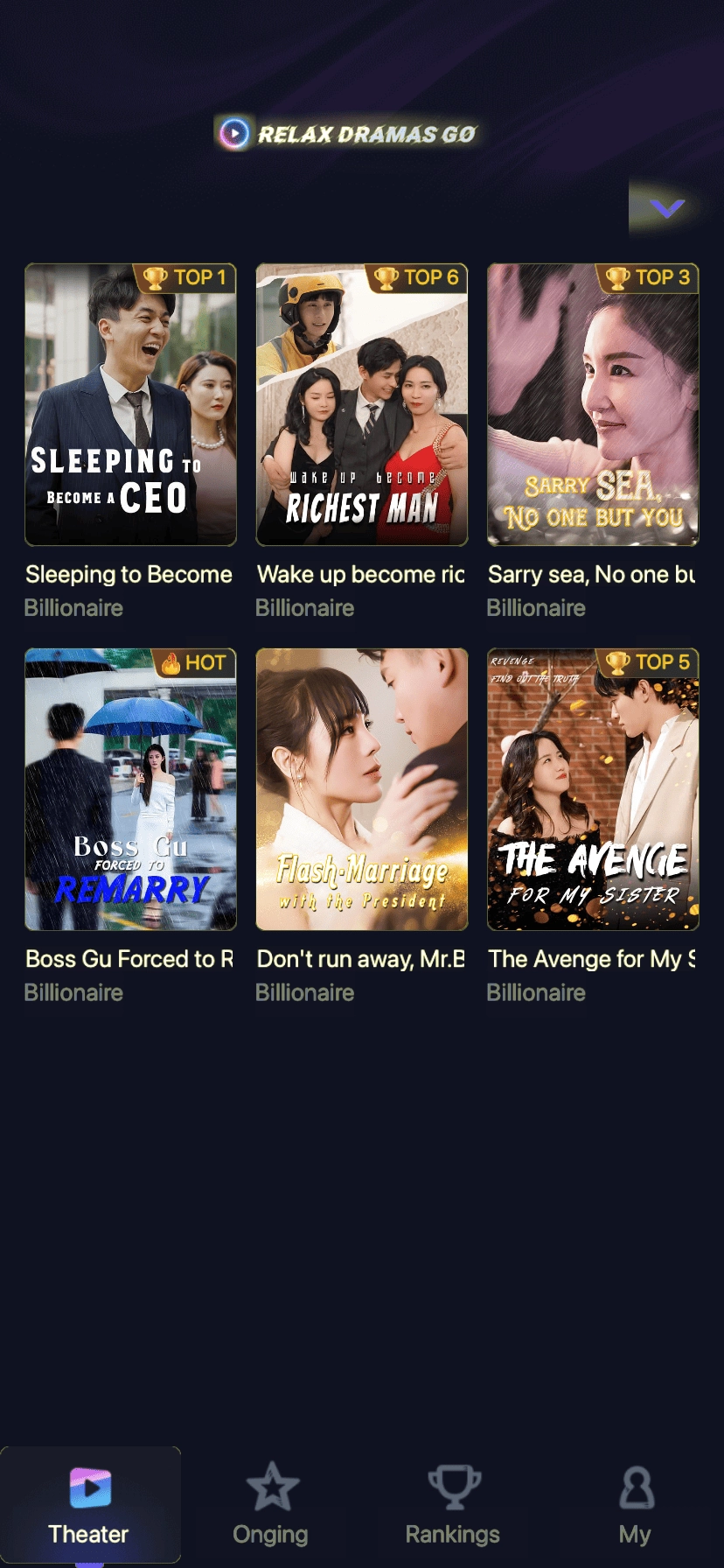
Task: Expand the dropdown chevron below the logo
Action: pyautogui.click(x=666, y=208)
